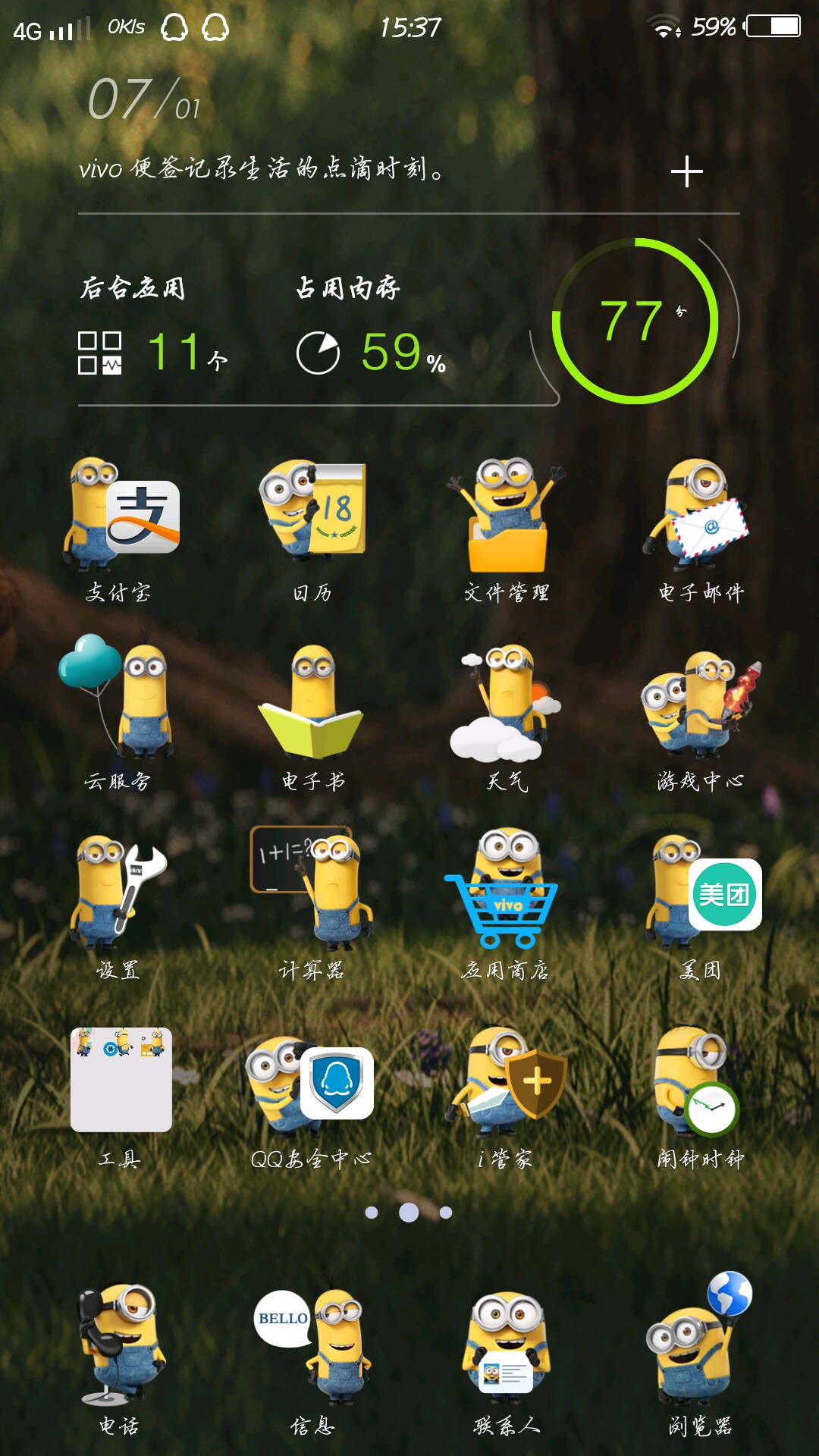Launch the 电子书 e-book app
The width and height of the screenshot is (819, 1456).
(x=312, y=702)
